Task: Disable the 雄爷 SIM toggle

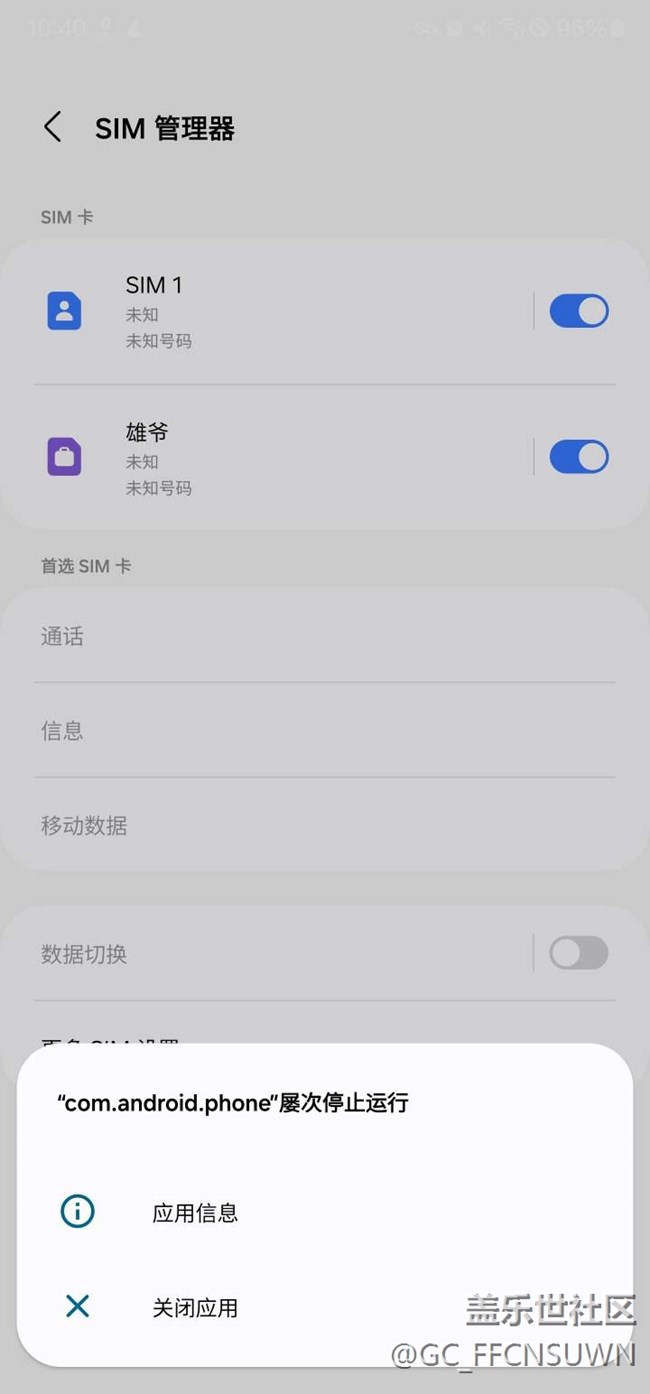Action: coord(579,457)
